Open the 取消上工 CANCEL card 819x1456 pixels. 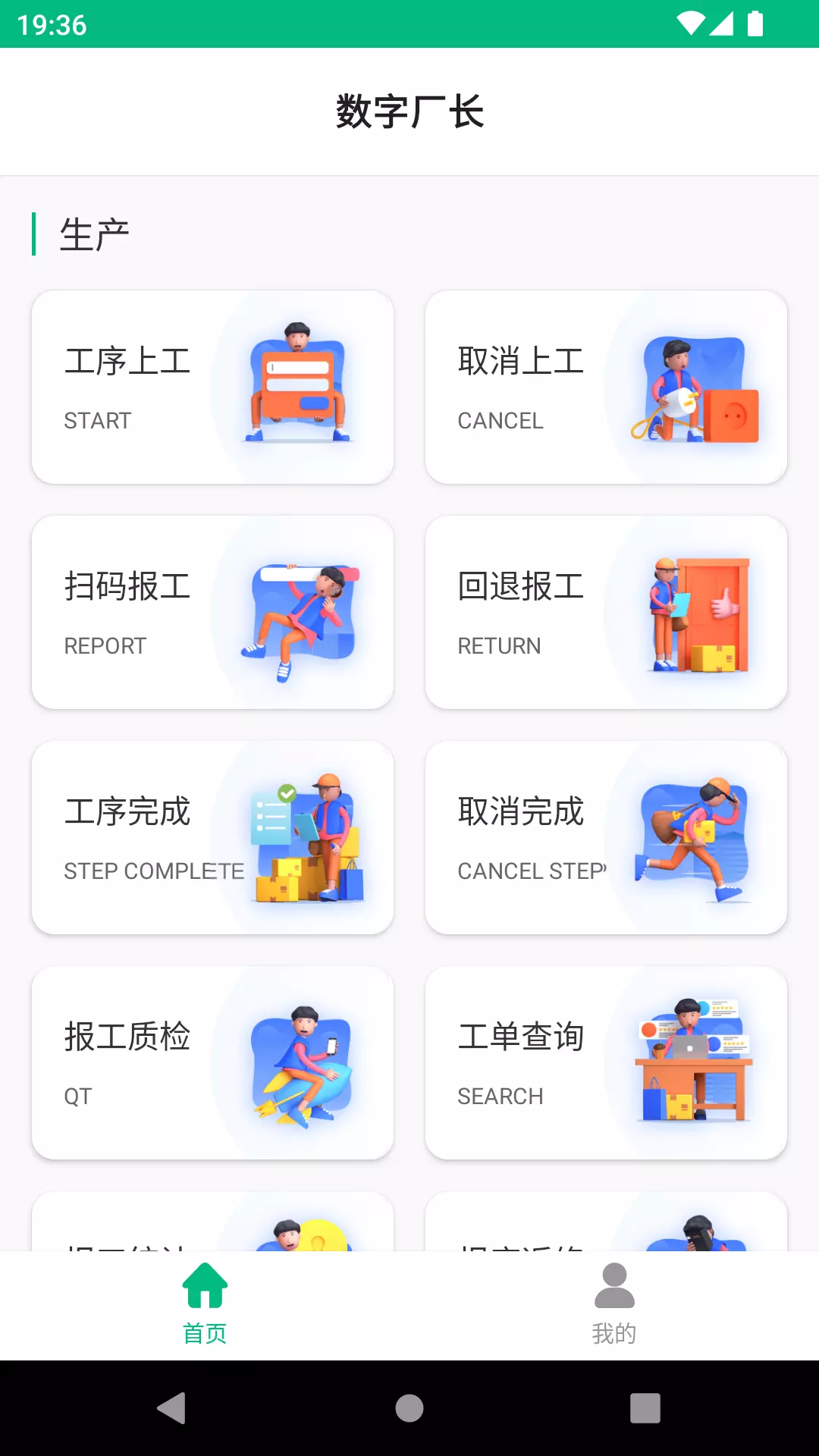[x=606, y=387]
